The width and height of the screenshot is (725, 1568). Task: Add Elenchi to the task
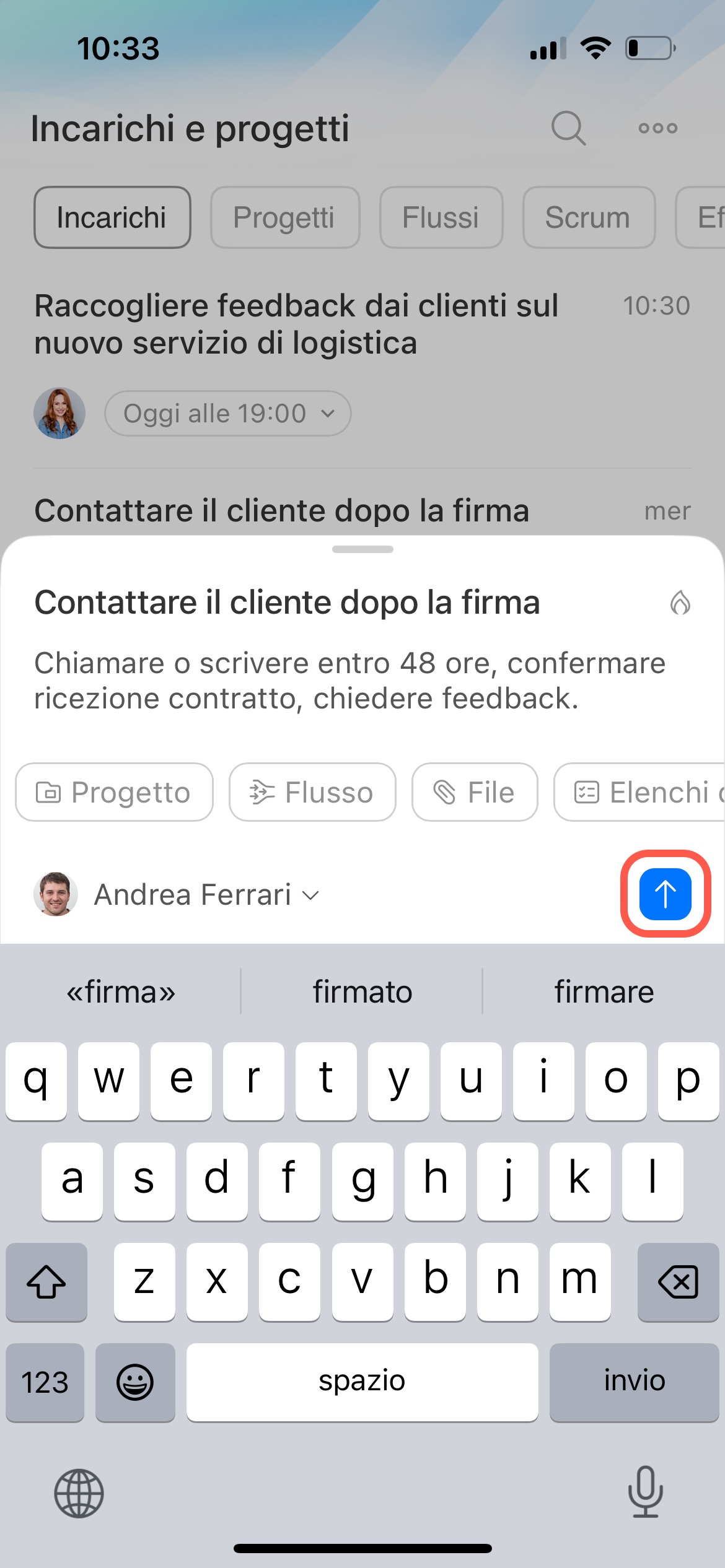[644, 792]
